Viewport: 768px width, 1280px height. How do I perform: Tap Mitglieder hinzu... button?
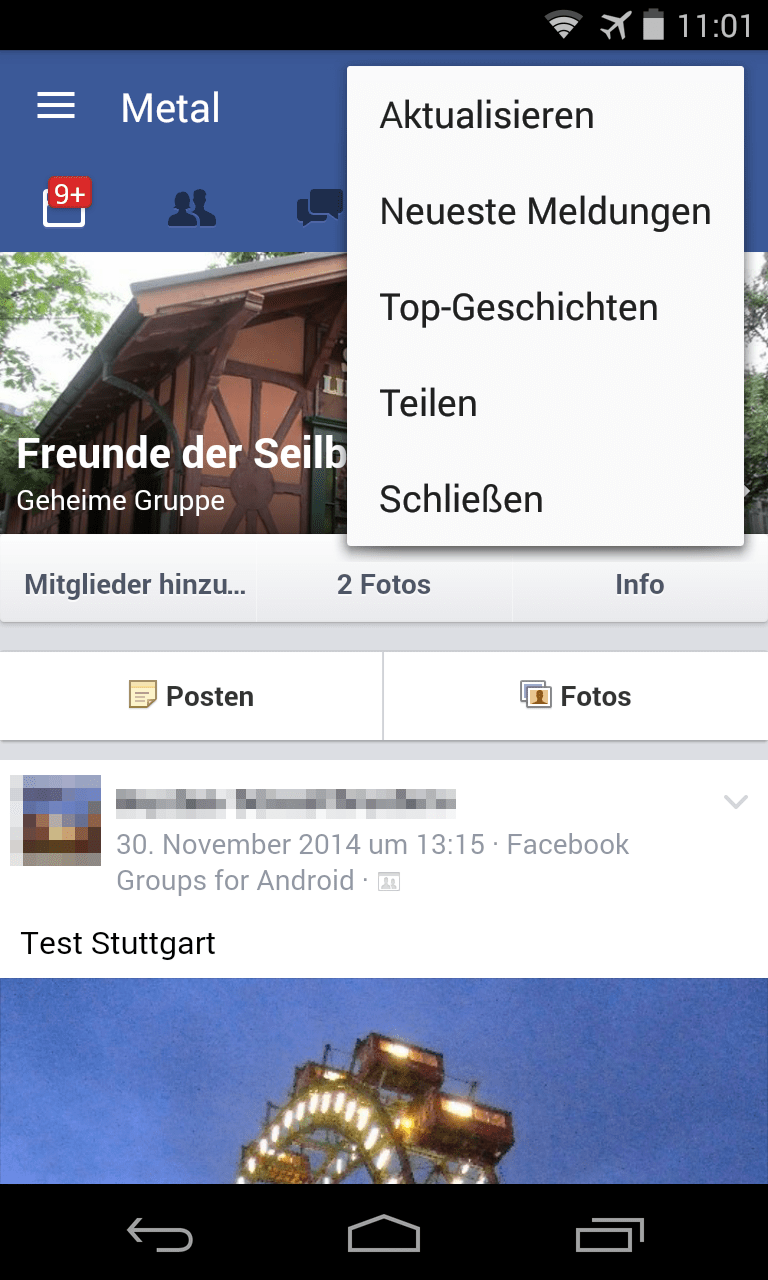pos(134,585)
